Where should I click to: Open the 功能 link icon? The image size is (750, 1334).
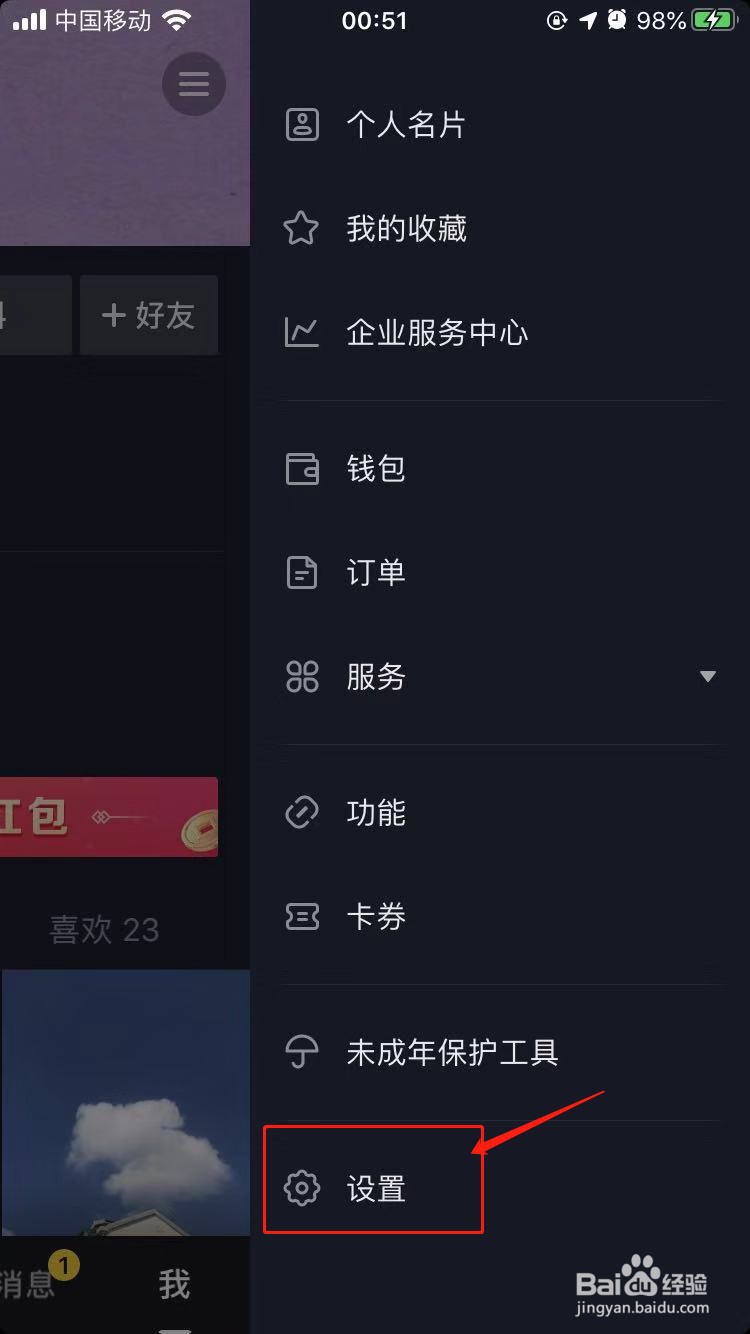tap(302, 812)
